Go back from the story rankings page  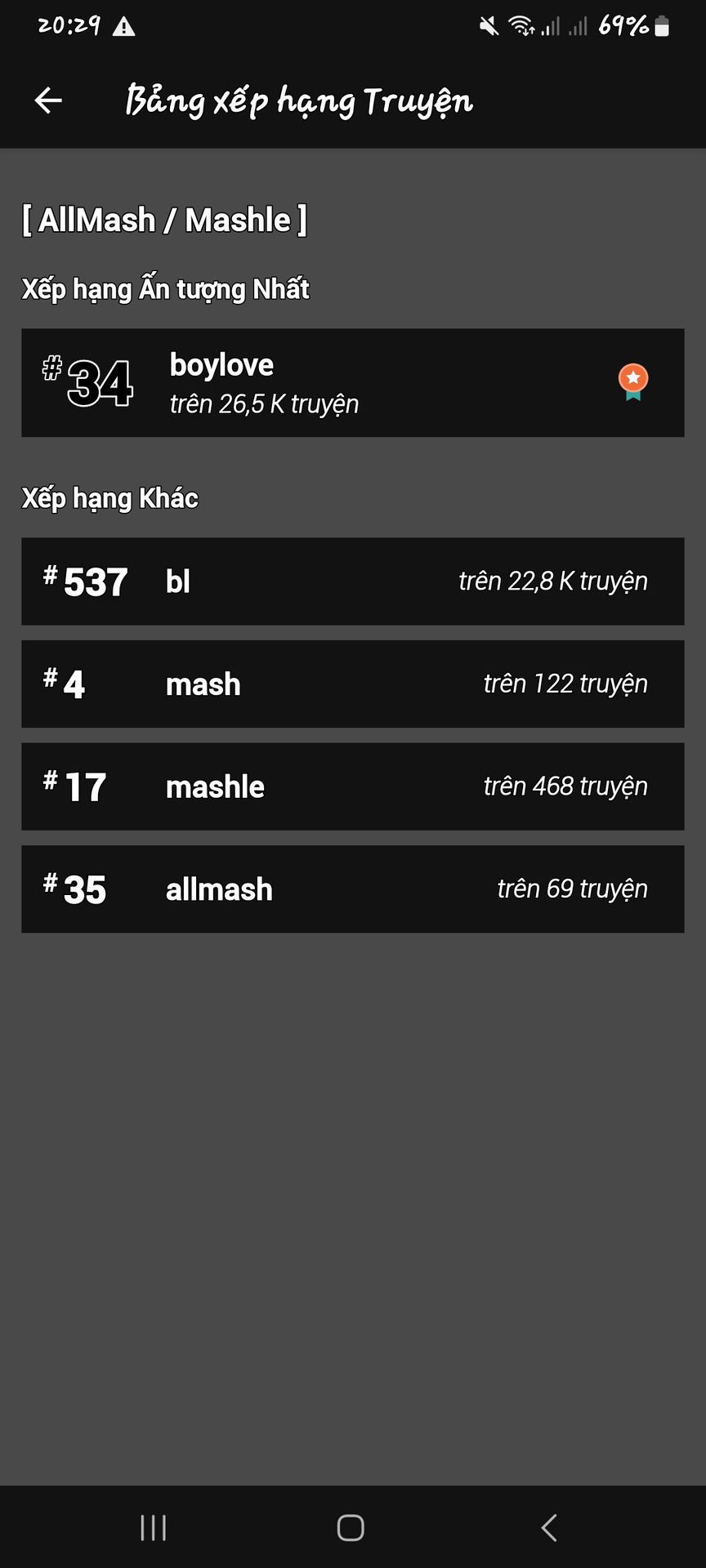point(48,100)
